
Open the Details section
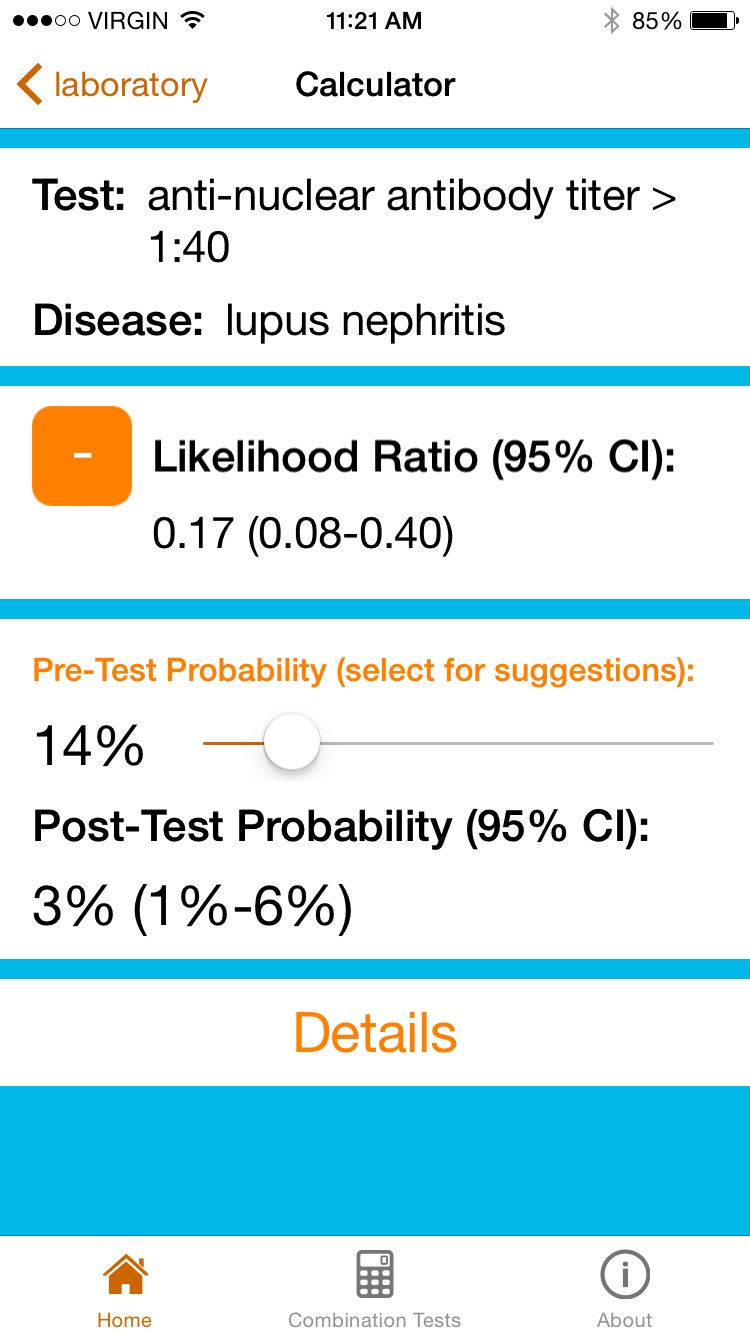(375, 1032)
